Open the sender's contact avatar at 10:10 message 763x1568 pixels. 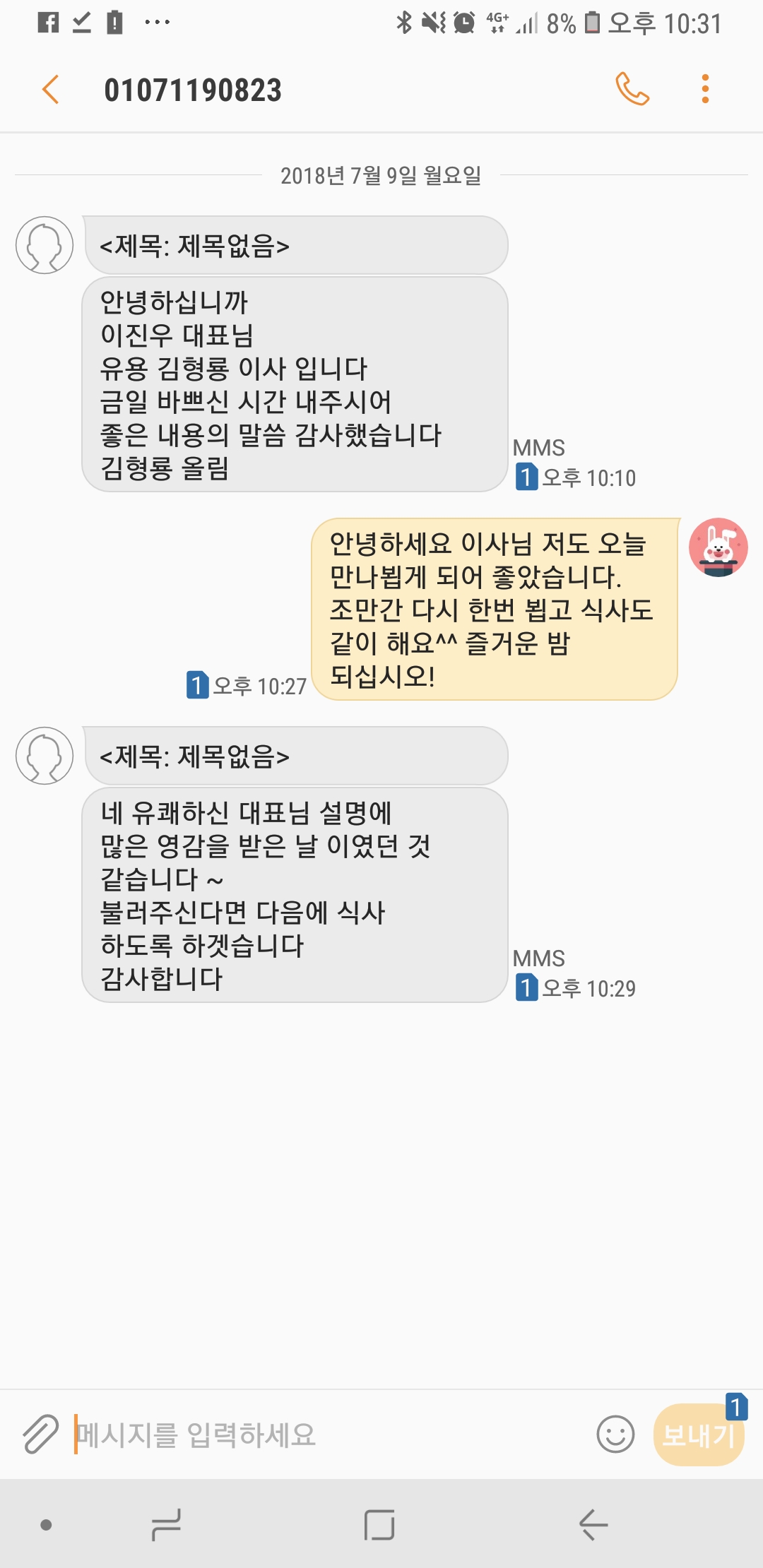pyautogui.click(x=45, y=245)
